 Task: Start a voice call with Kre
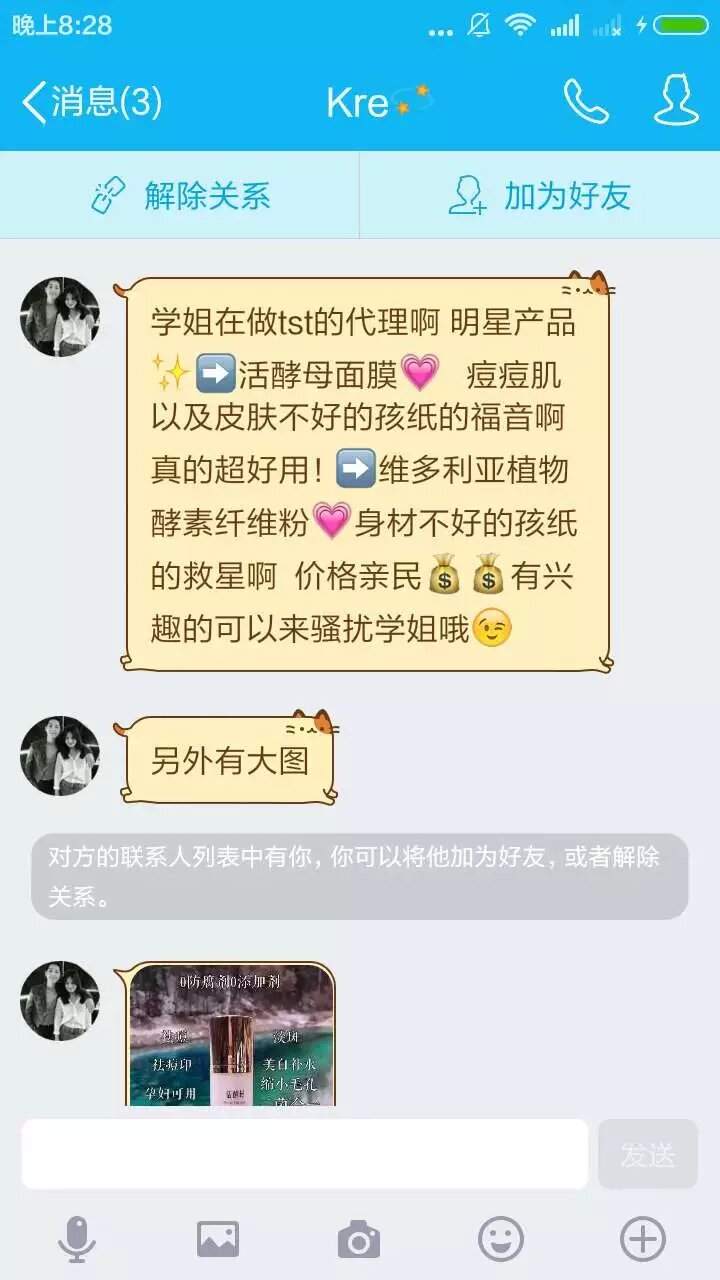(585, 102)
